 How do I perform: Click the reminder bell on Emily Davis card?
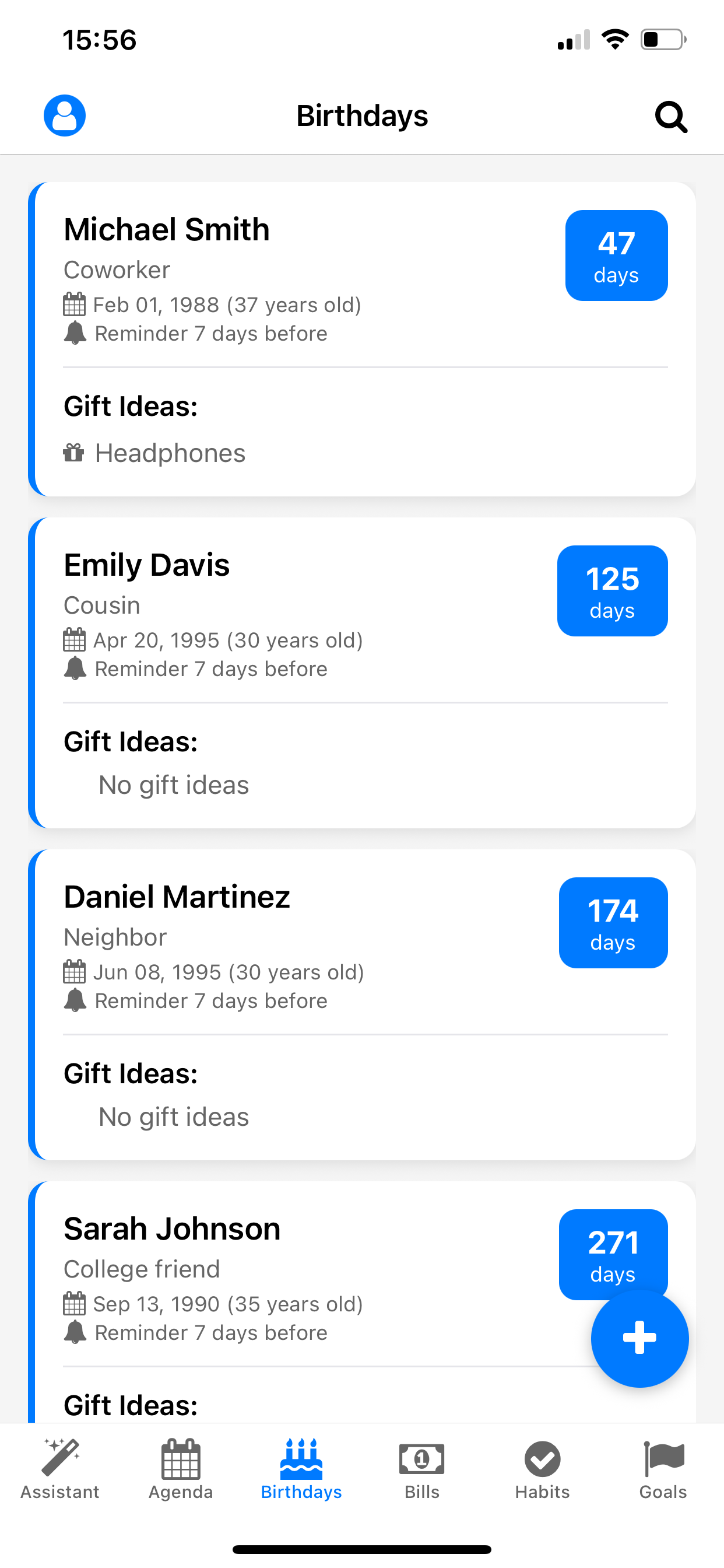point(74,668)
